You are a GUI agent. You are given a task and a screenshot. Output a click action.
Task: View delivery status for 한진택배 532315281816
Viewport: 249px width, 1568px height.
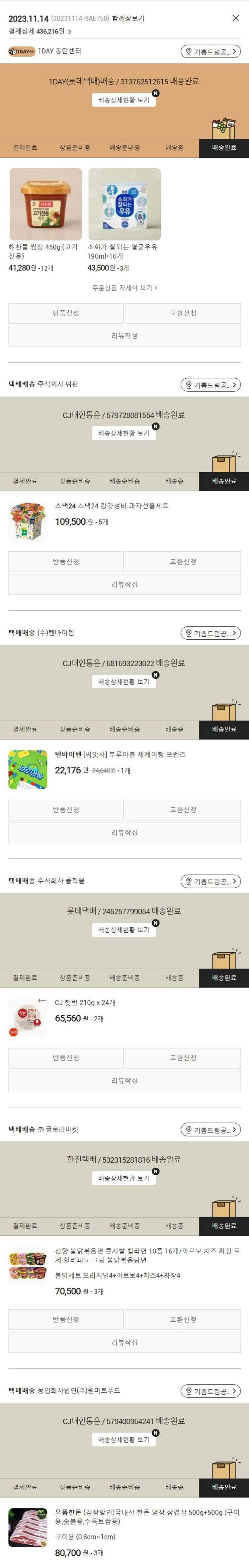pos(124,1178)
